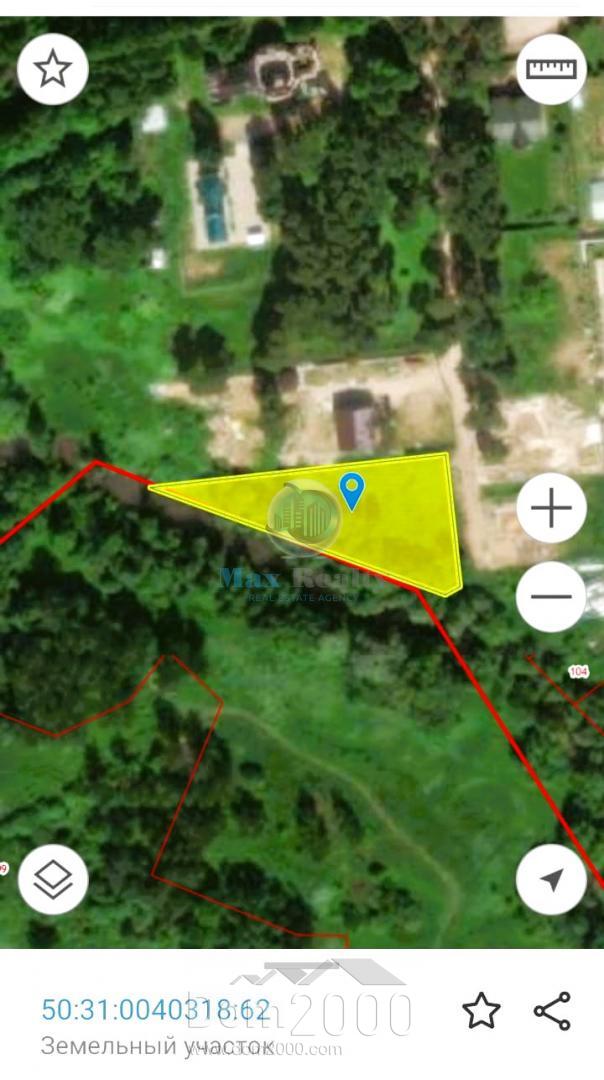604x1080 pixels.
Task: Share the parcel 50:31:0040318:62 info
Action: 552,1010
